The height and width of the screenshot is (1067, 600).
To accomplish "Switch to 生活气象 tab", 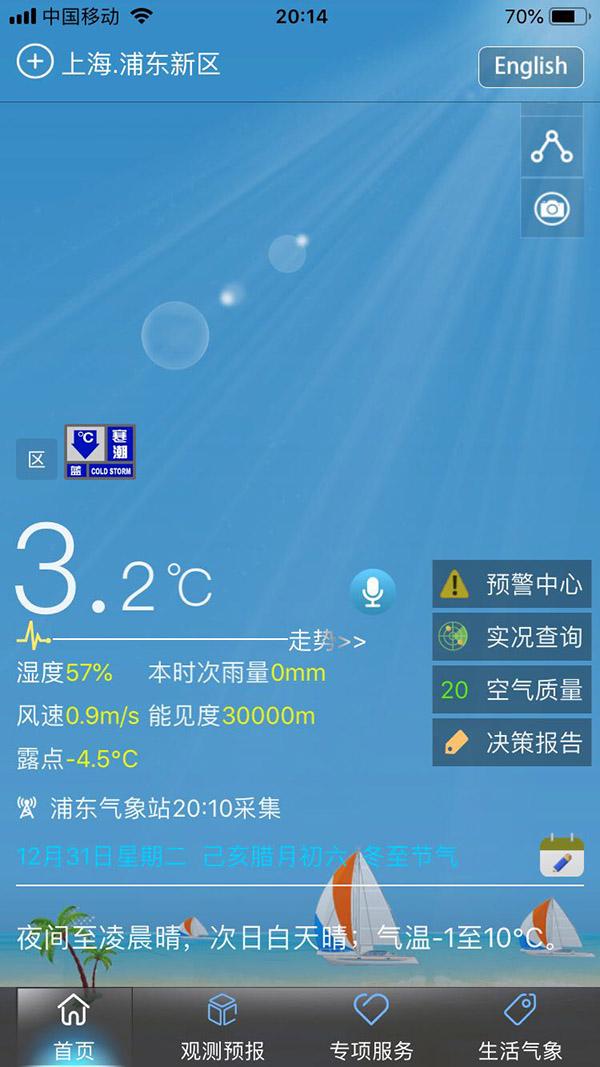I will pyautogui.click(x=520, y=1028).
